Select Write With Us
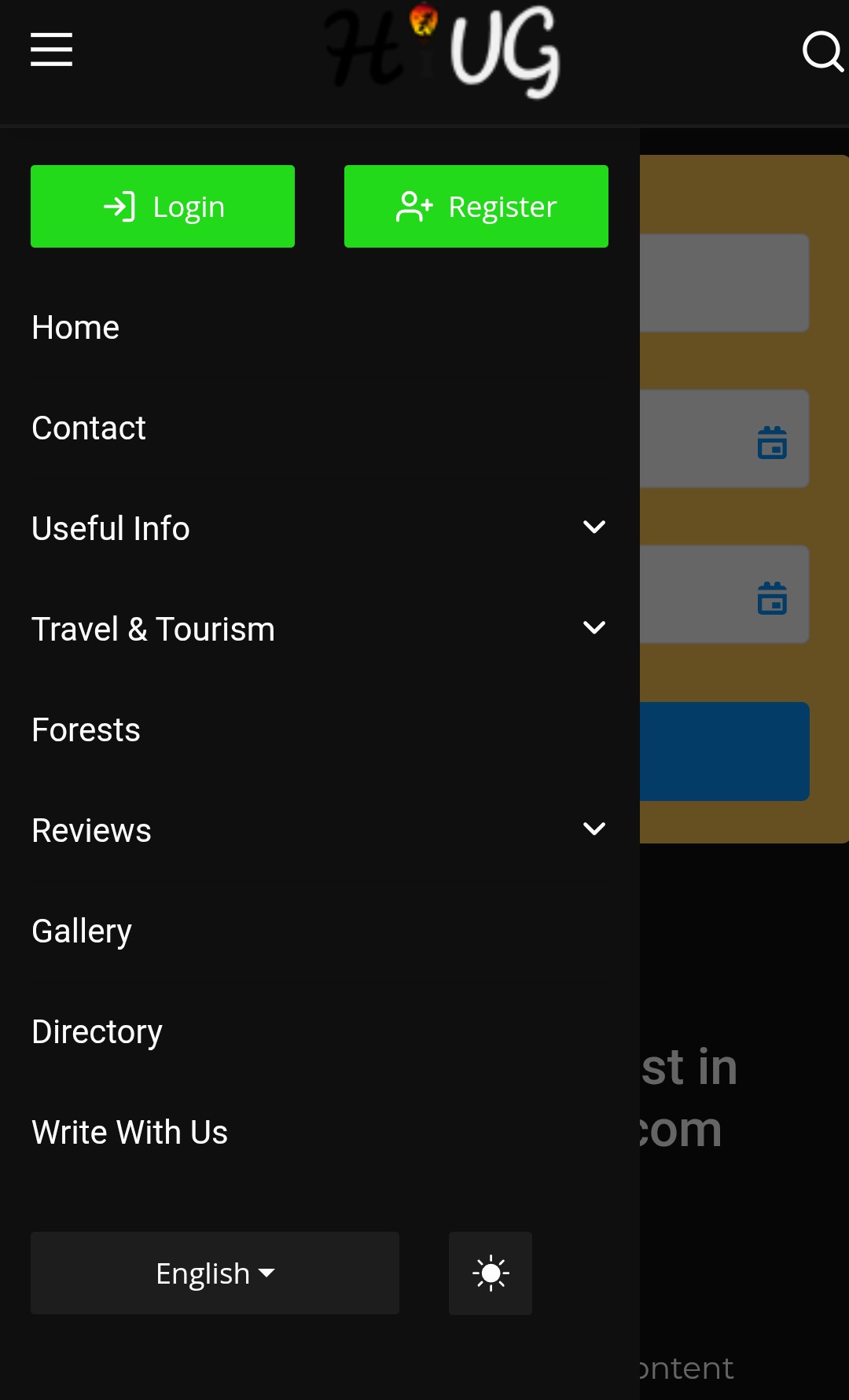Screen dimensions: 849x1400 pyautogui.click(x=130, y=1133)
